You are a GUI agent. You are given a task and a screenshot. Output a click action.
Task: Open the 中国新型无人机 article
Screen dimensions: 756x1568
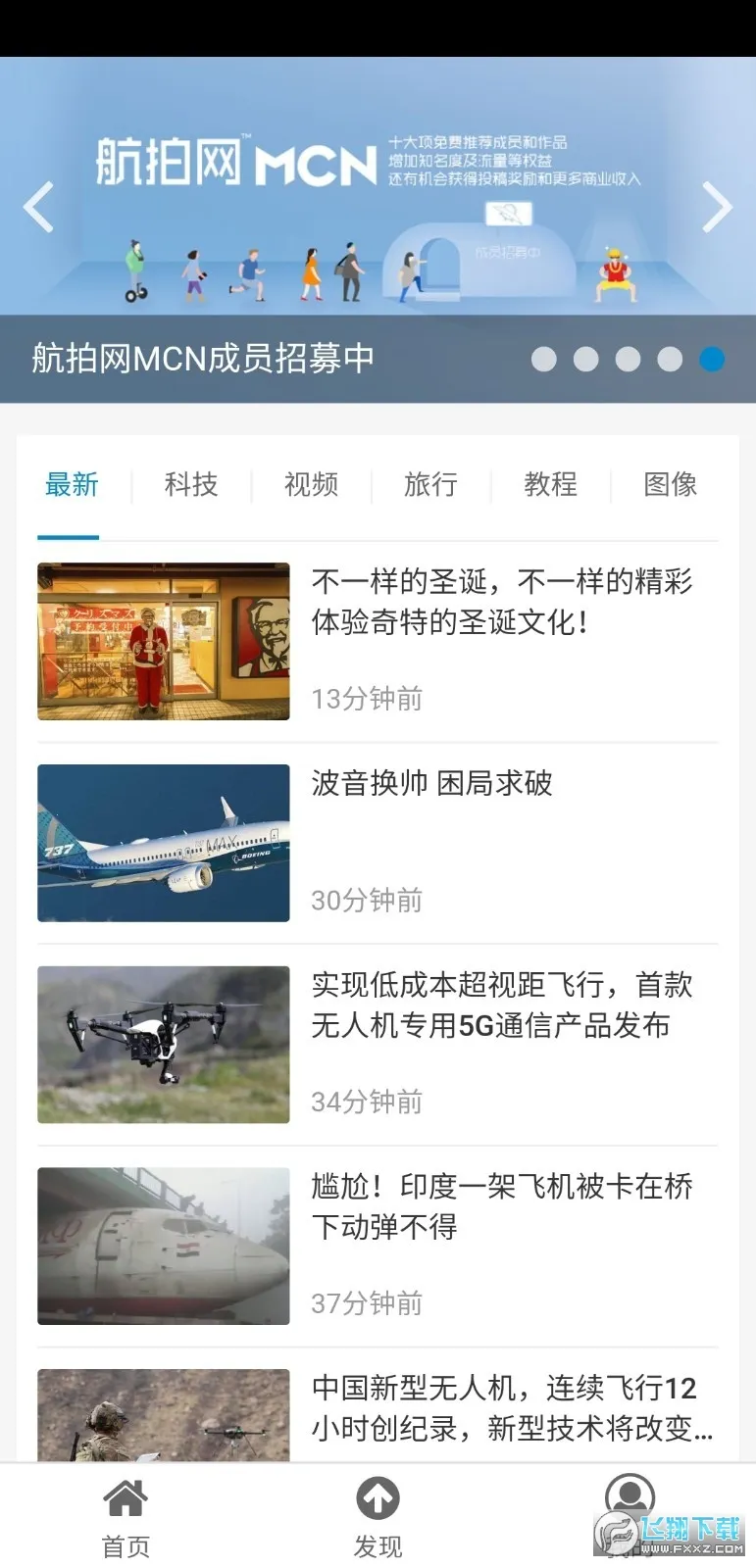[x=501, y=1408]
